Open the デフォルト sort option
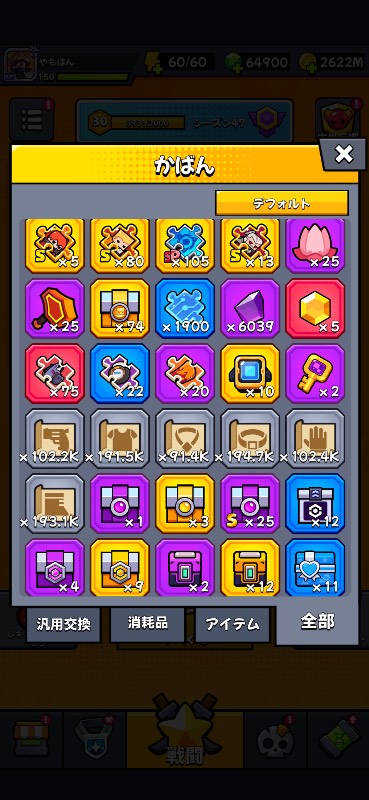This screenshot has width=369, height=800. pos(282,203)
